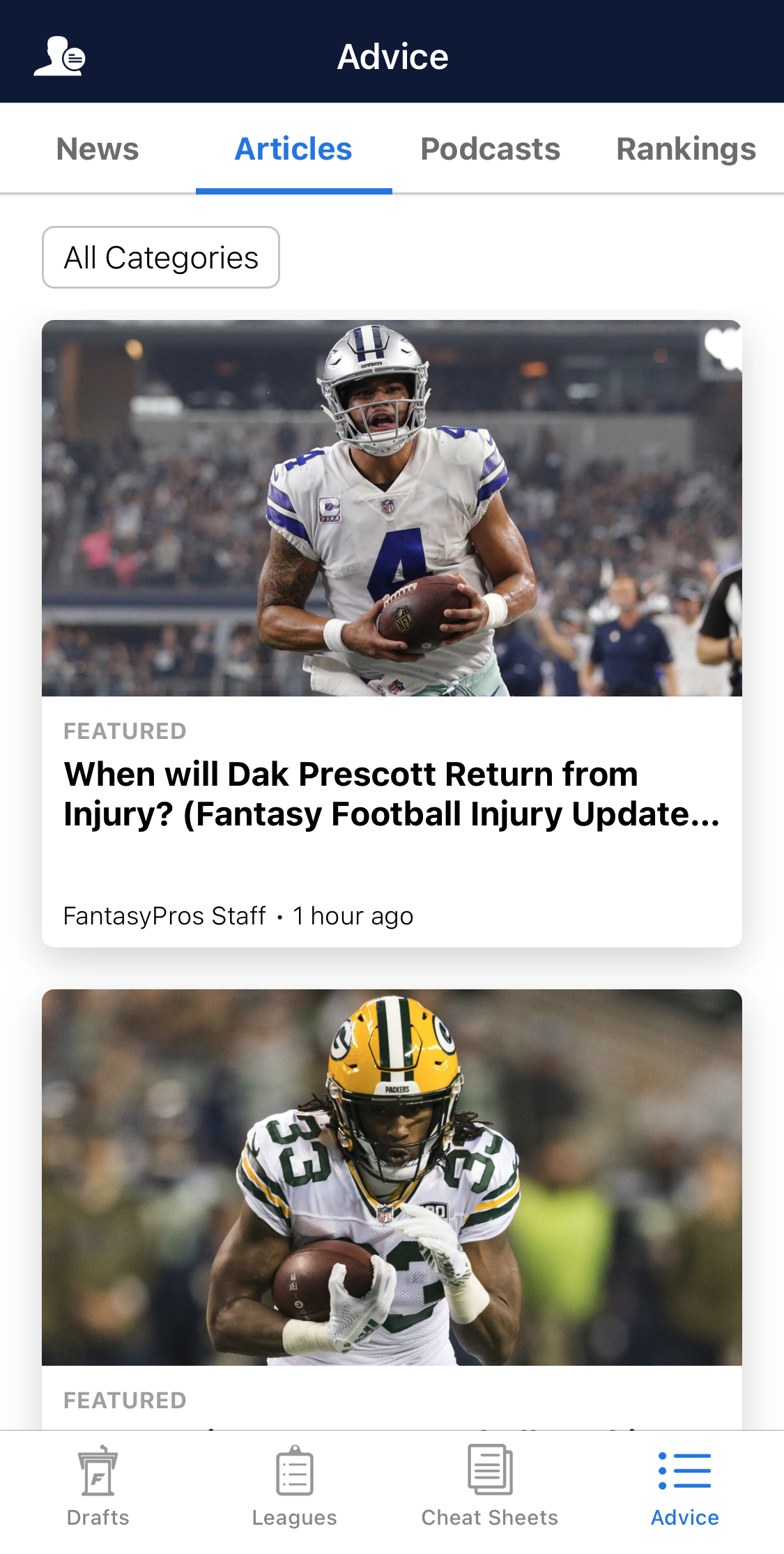Viewport: 784px width, 1554px height.
Task: Open the Leagues section
Action: (x=294, y=1485)
